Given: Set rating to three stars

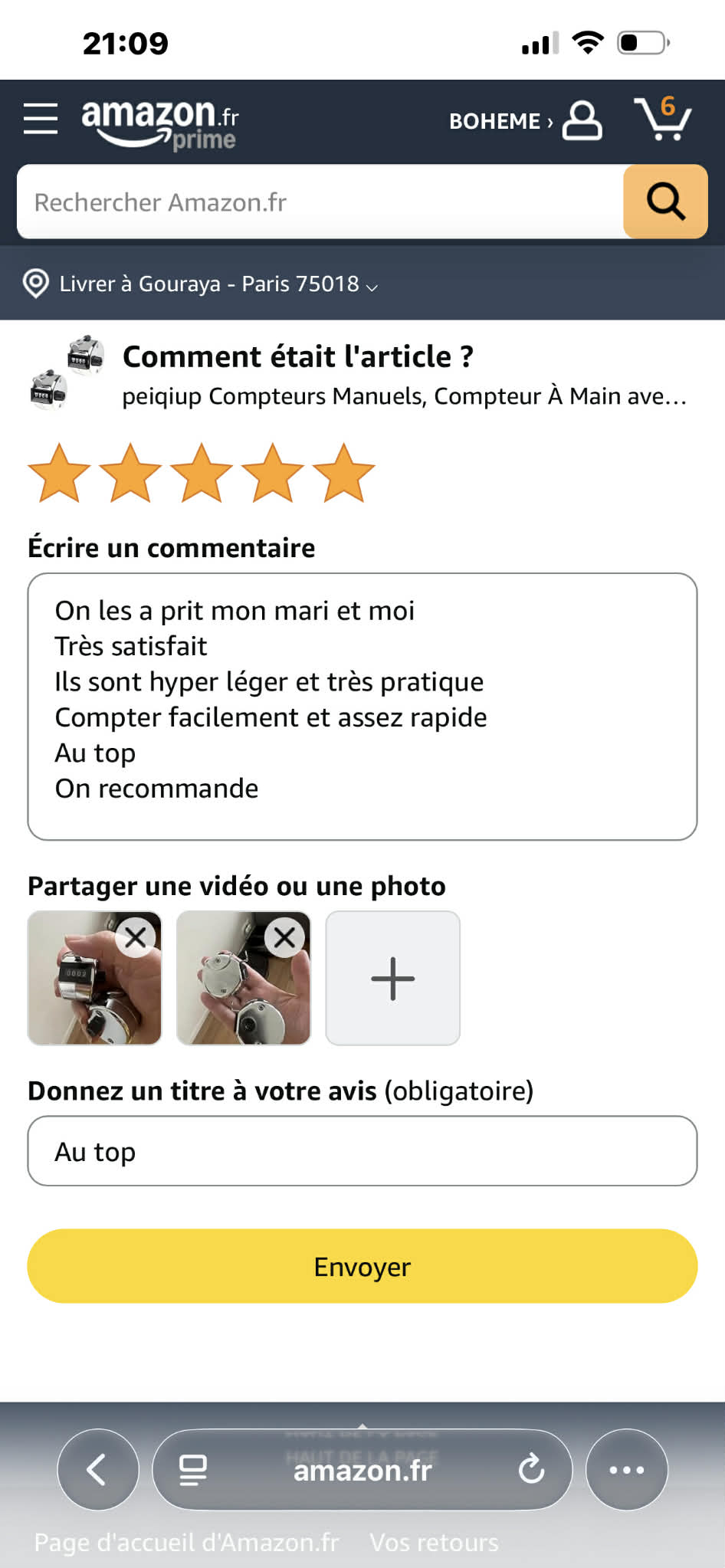Looking at the screenshot, I should pyautogui.click(x=202, y=474).
